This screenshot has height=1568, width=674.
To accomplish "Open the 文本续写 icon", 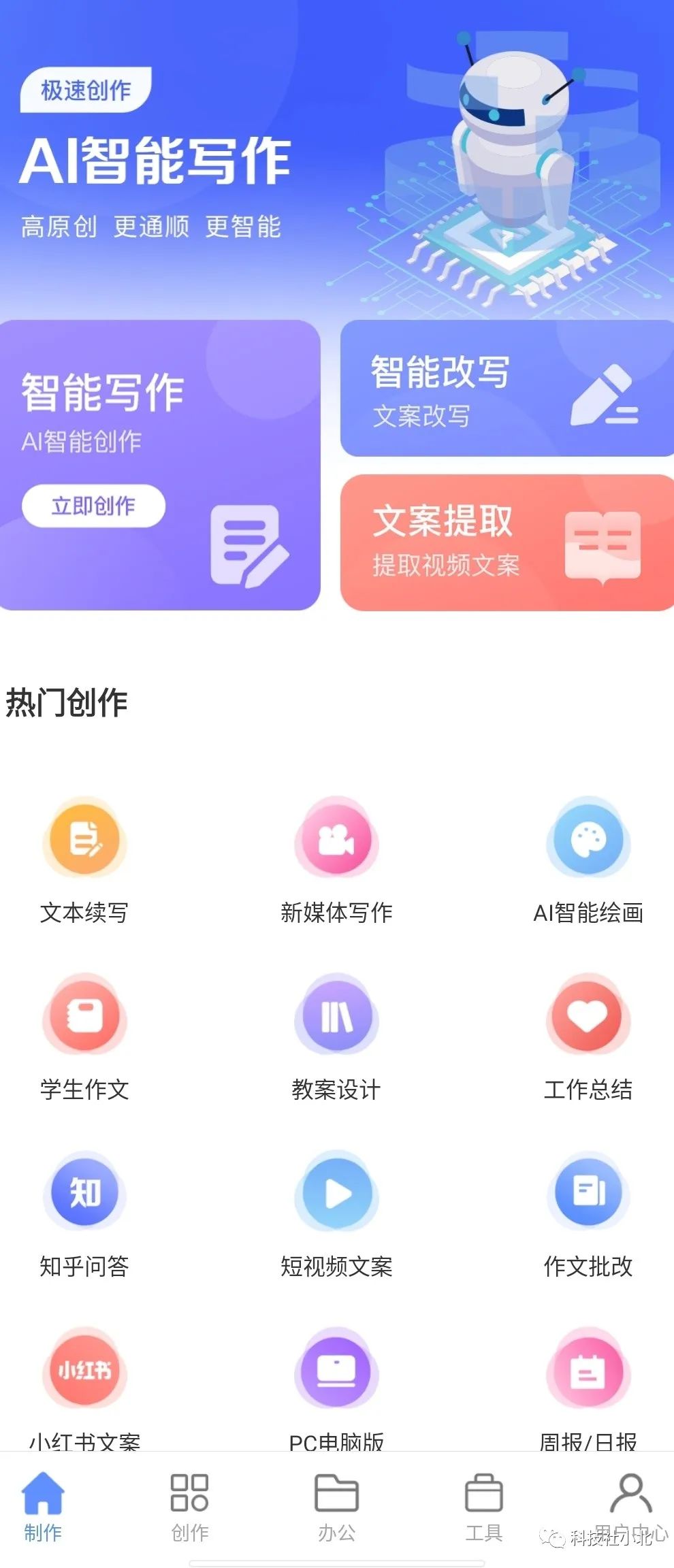I will coord(83,840).
